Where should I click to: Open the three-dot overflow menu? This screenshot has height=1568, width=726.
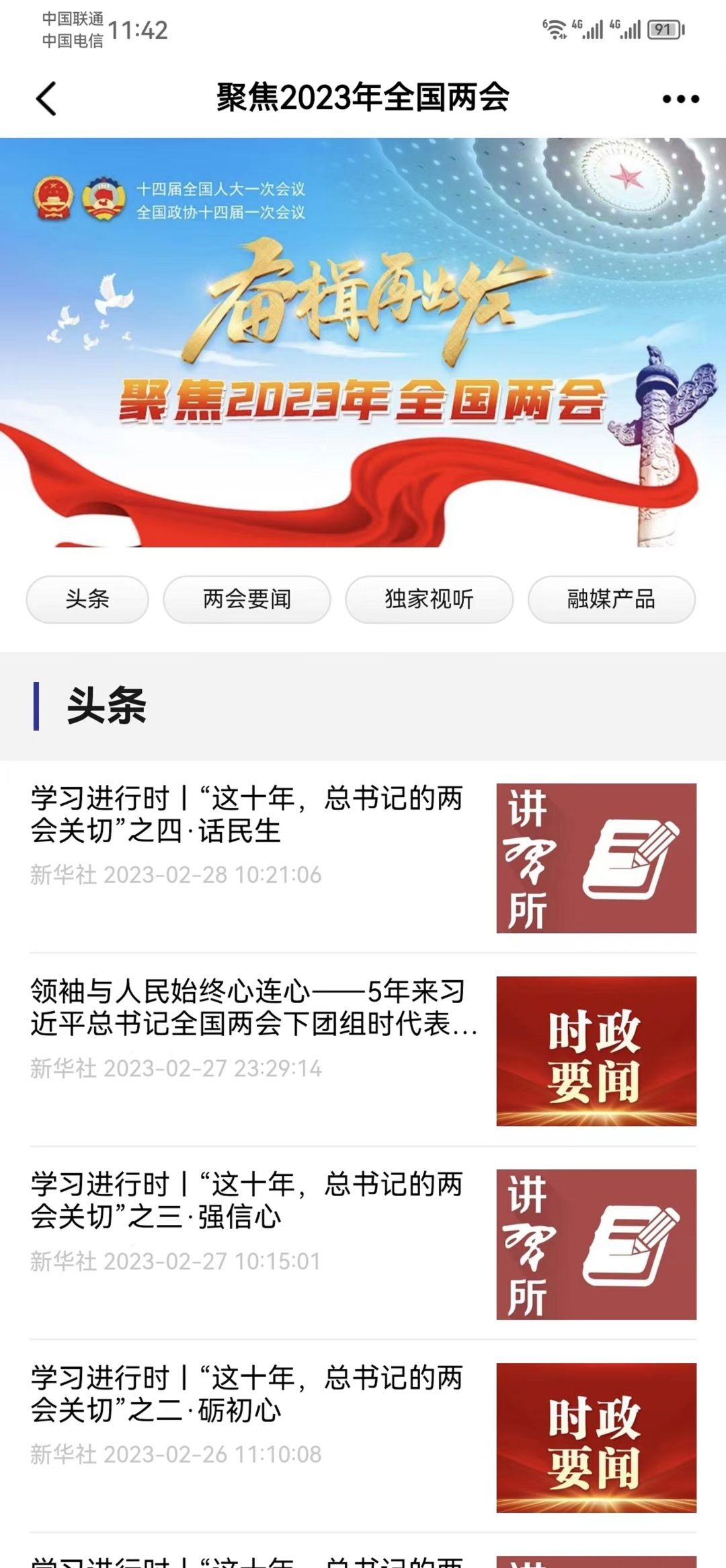pyautogui.click(x=680, y=99)
